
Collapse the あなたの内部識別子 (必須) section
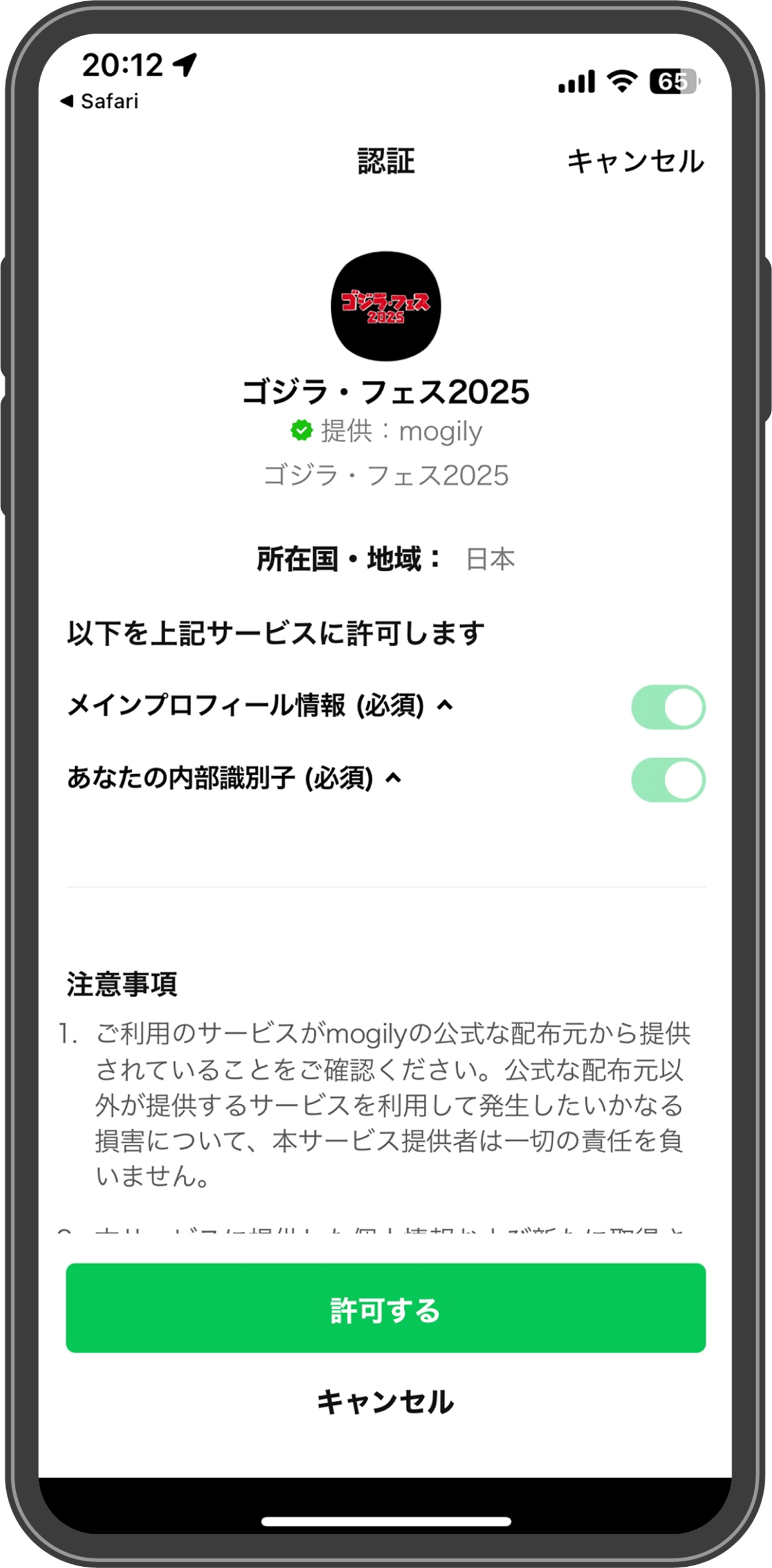[393, 778]
